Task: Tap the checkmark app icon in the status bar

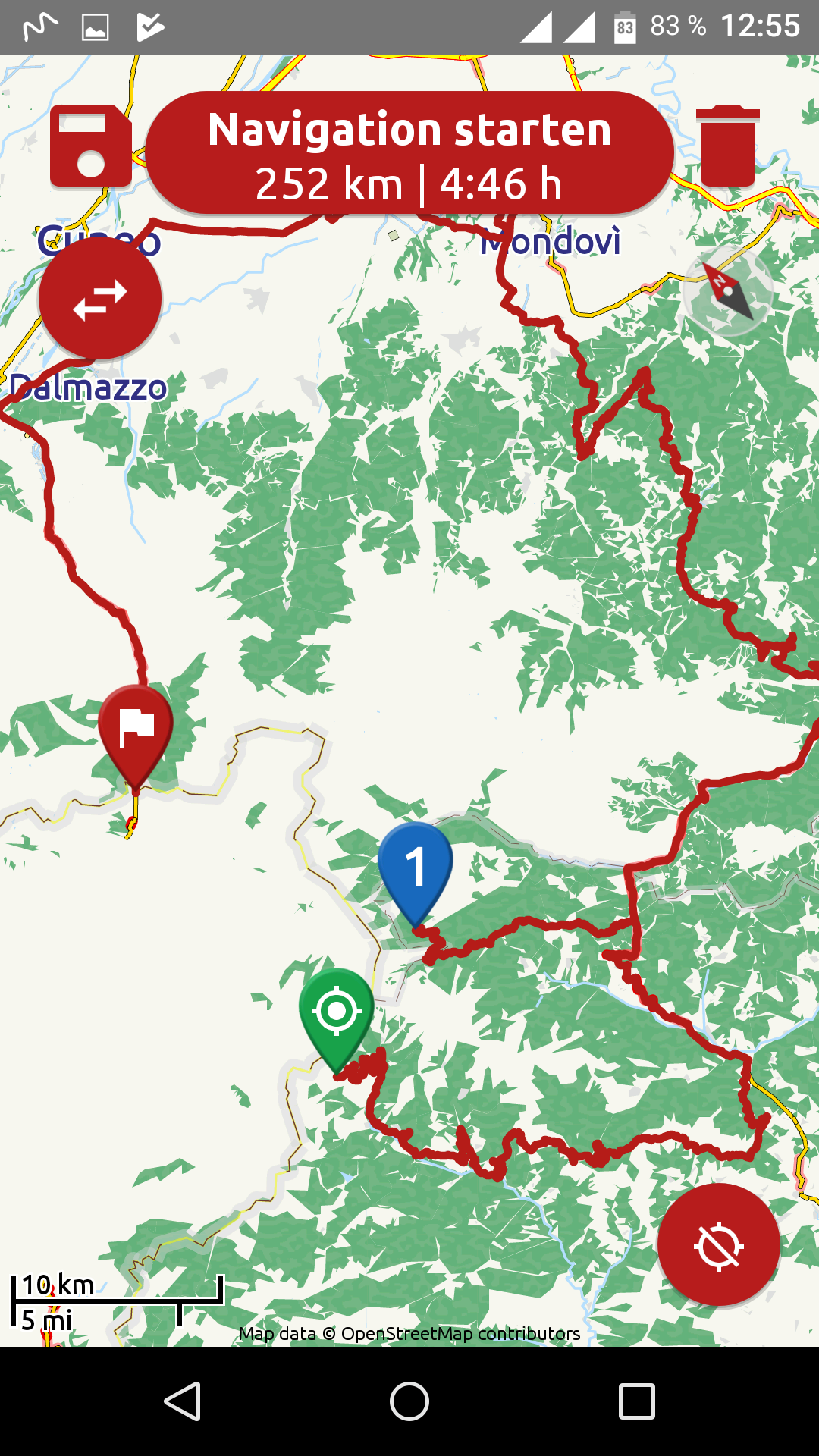Action: coord(149,25)
